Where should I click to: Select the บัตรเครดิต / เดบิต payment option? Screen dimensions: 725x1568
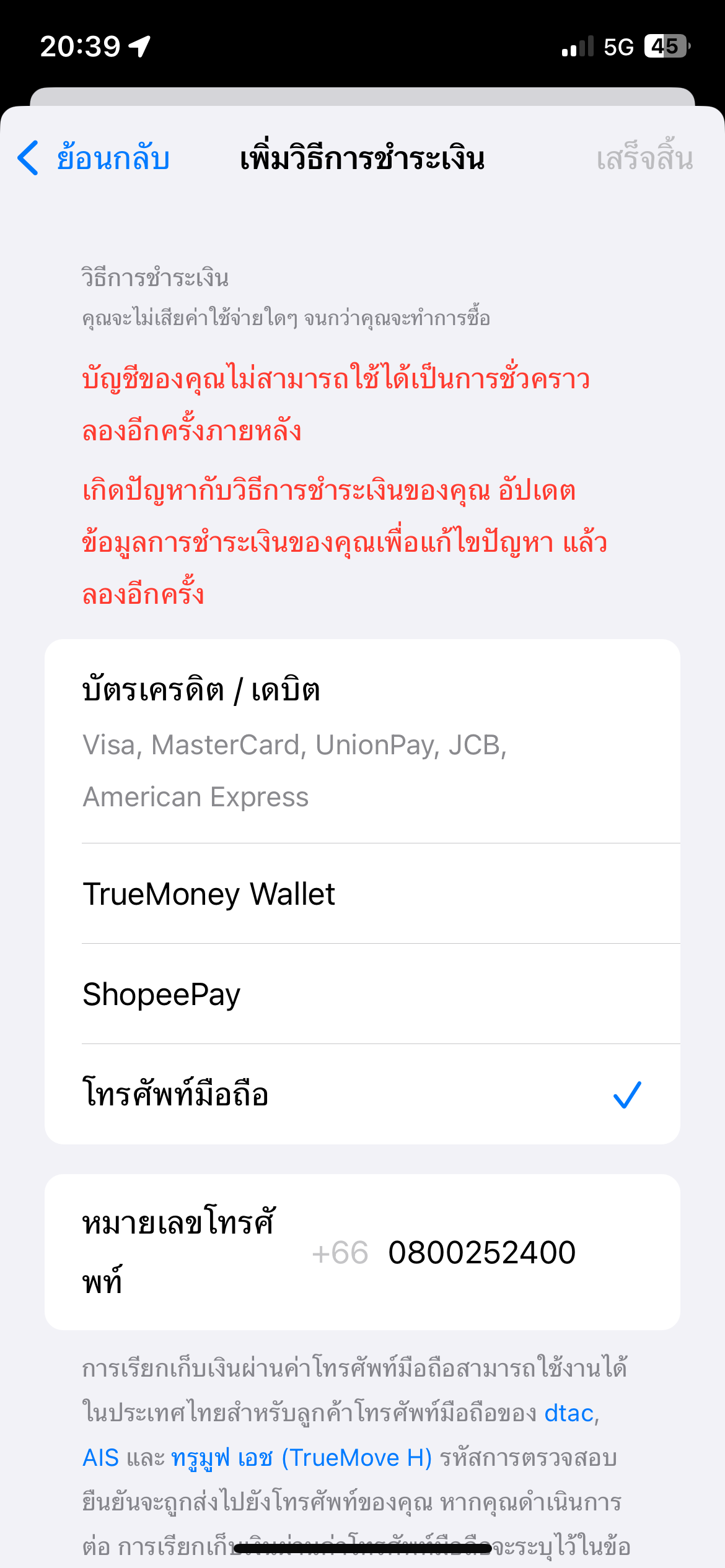(362, 741)
